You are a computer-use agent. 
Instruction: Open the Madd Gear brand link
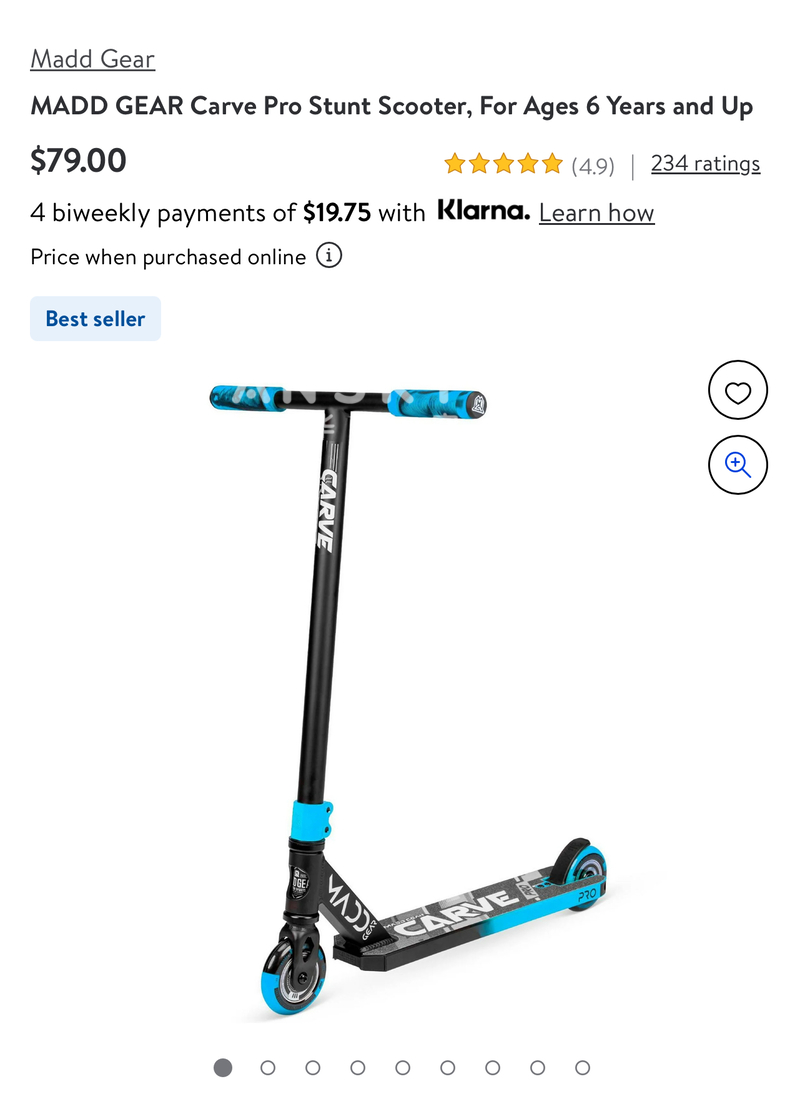[x=92, y=59]
